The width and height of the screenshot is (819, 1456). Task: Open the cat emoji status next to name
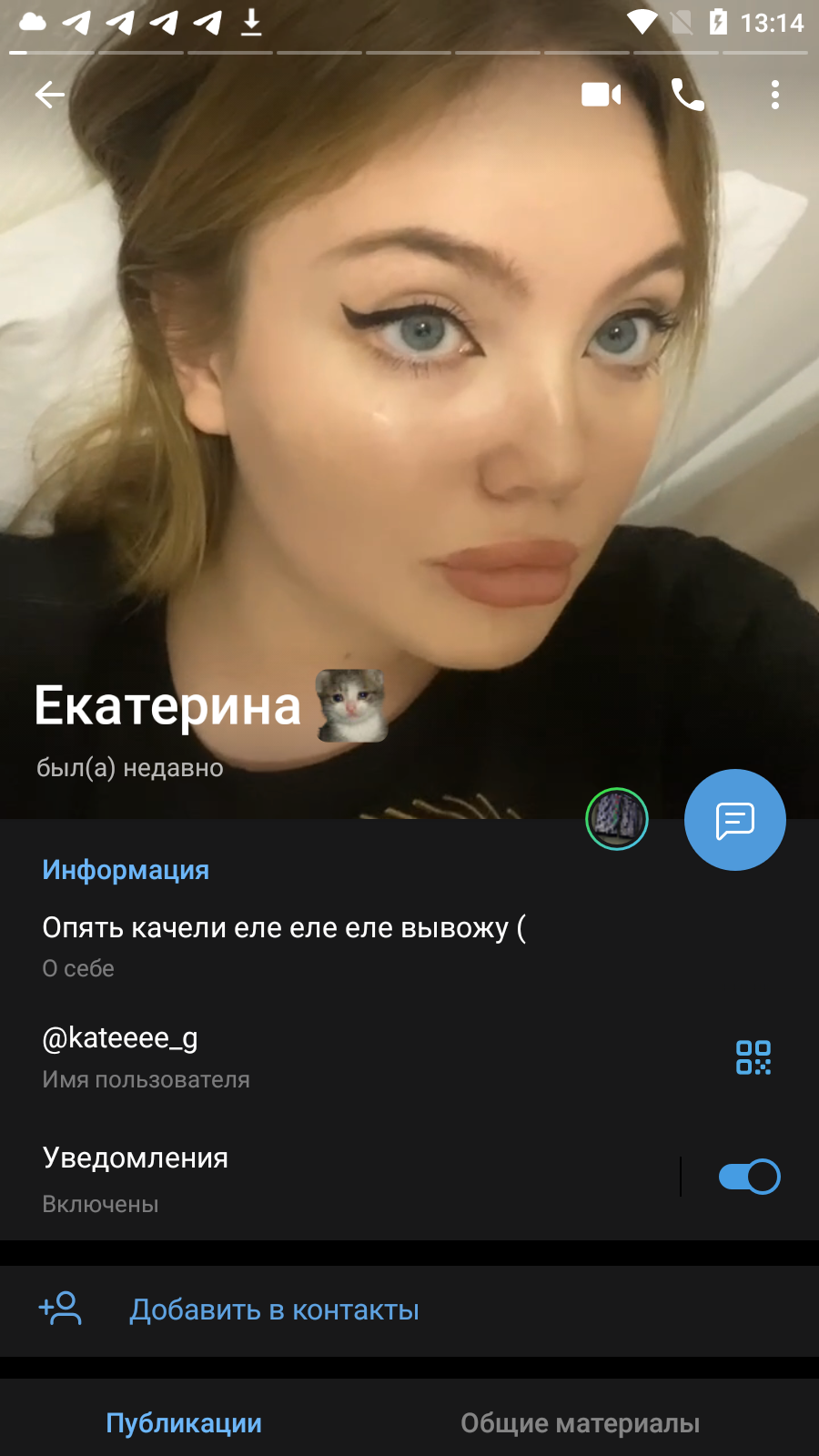351,705
